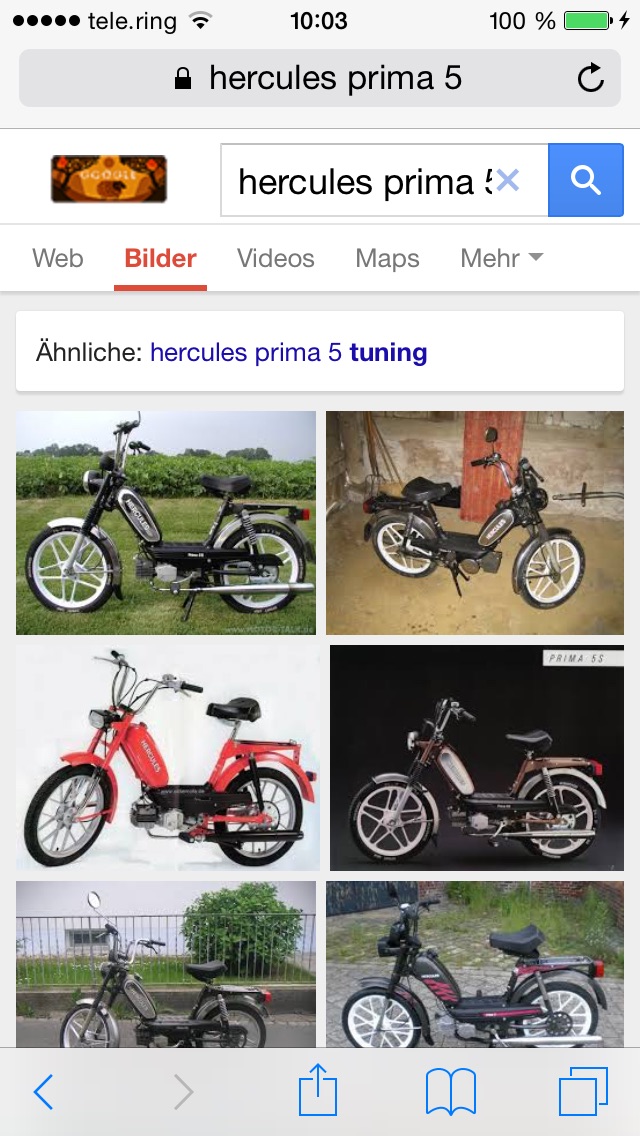This screenshot has height=1136, width=640.
Task: Open the red Hercules moped image
Action: 168,757
